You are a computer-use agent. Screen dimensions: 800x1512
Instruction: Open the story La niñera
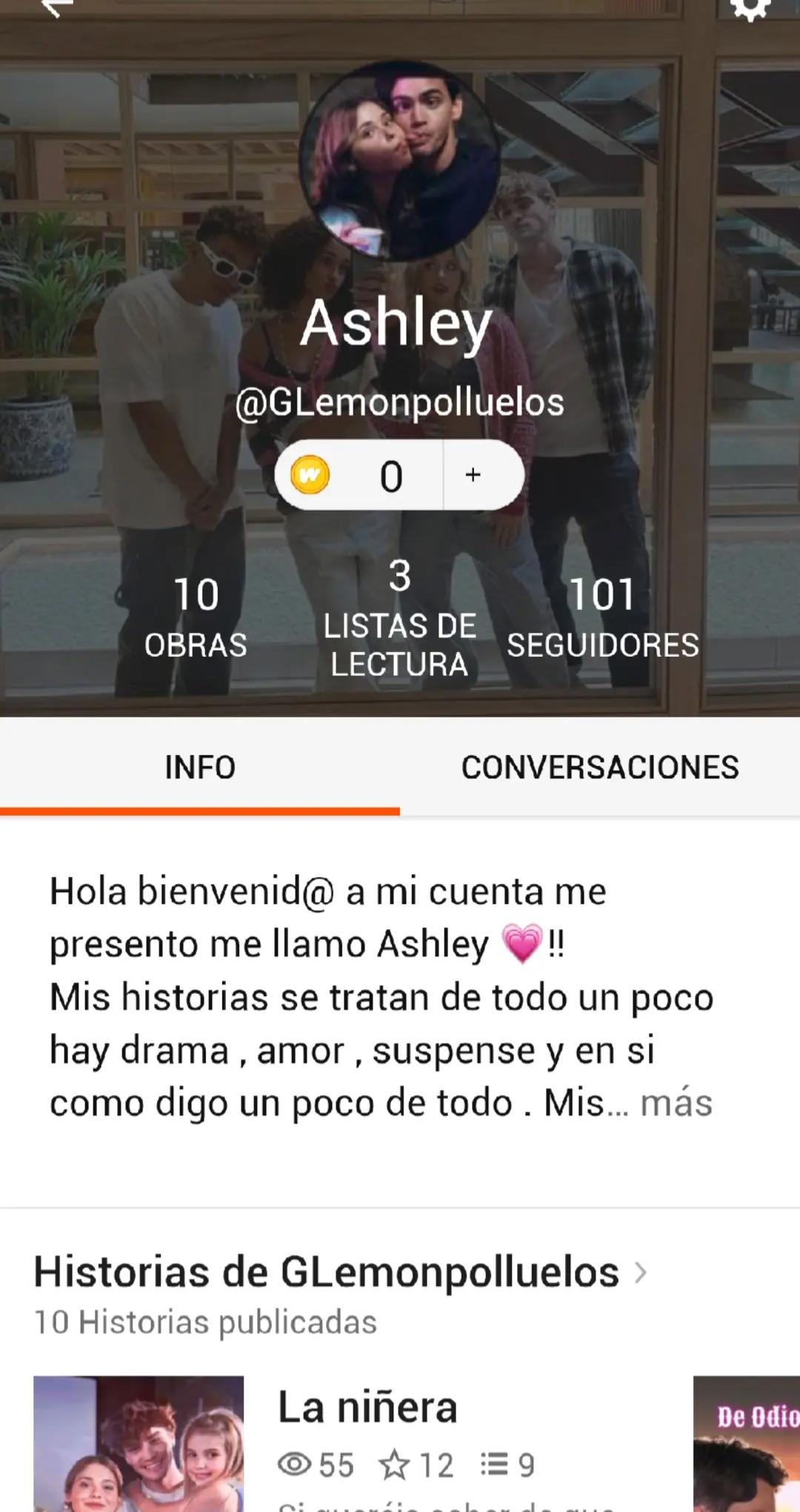(x=367, y=1407)
